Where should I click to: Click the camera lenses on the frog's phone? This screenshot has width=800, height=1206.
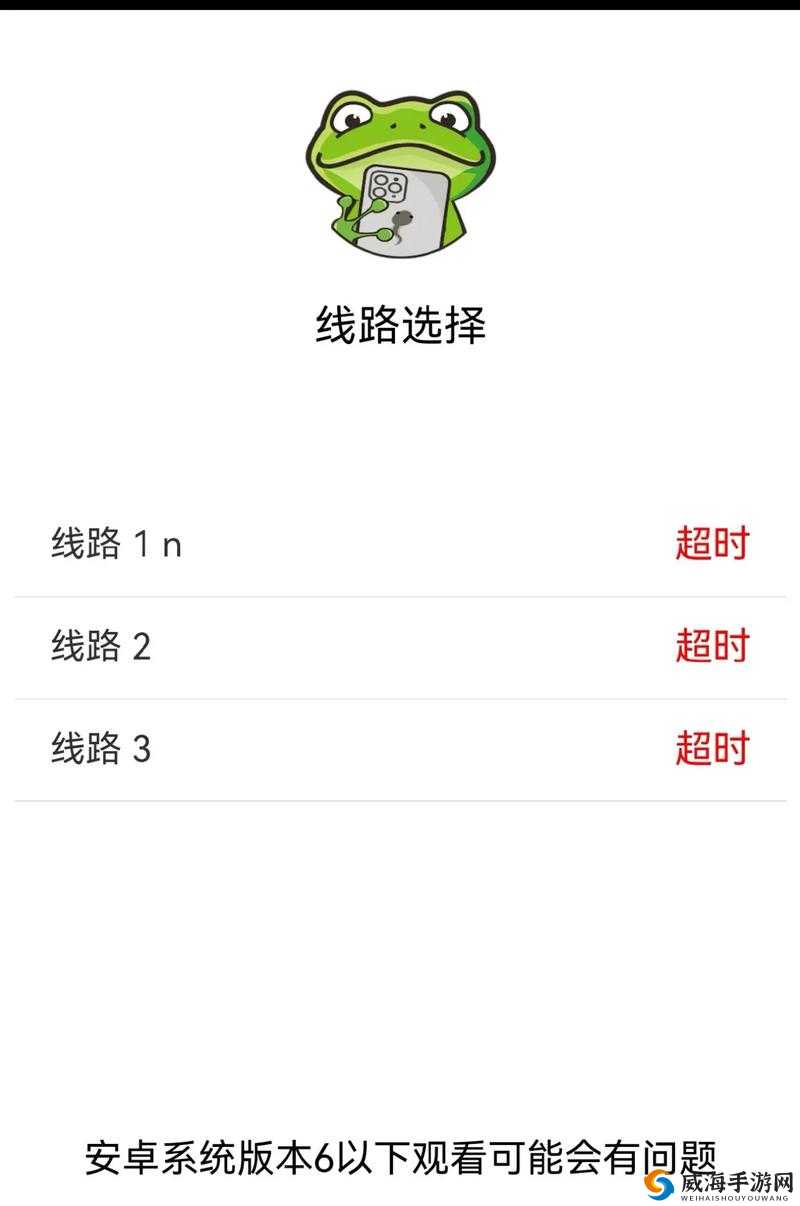point(388,188)
